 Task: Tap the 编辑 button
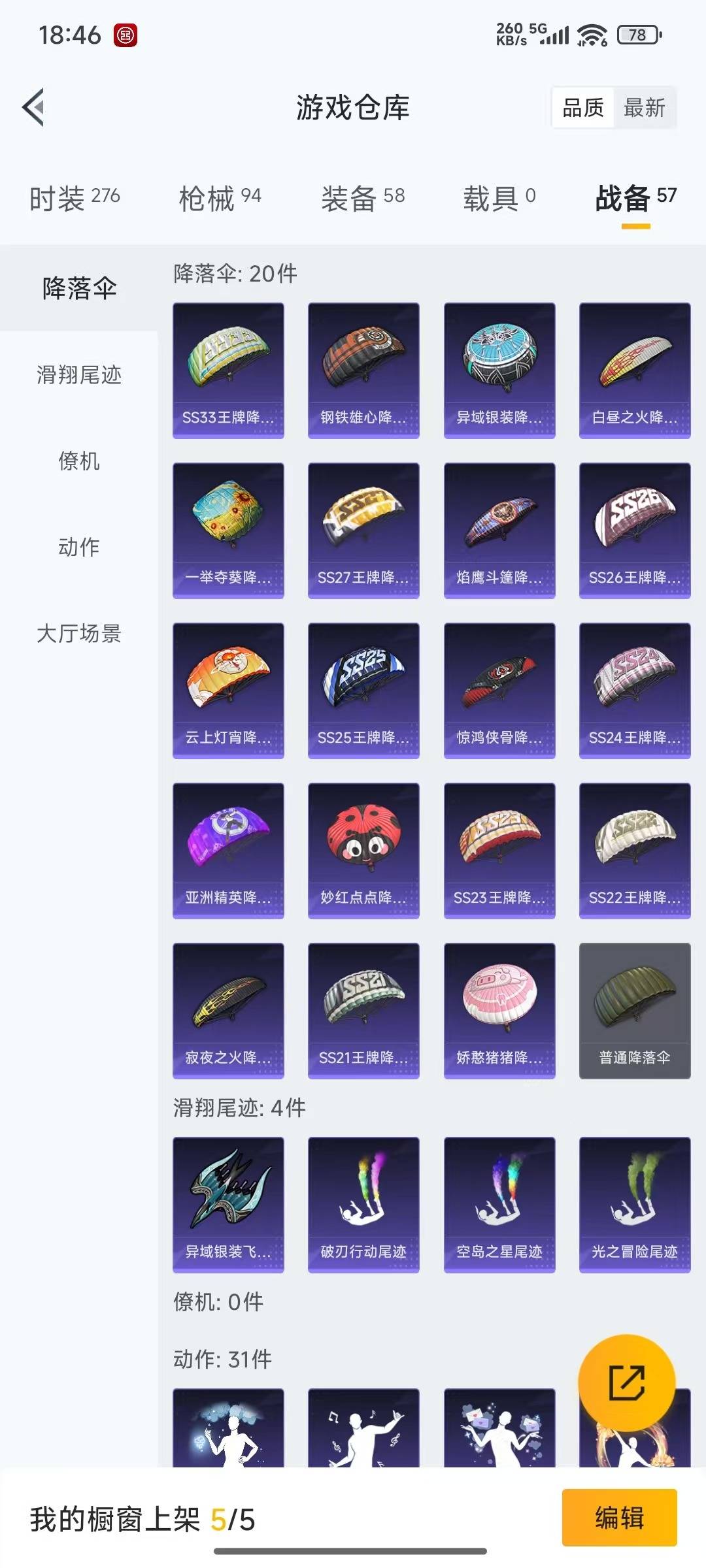point(619,1518)
